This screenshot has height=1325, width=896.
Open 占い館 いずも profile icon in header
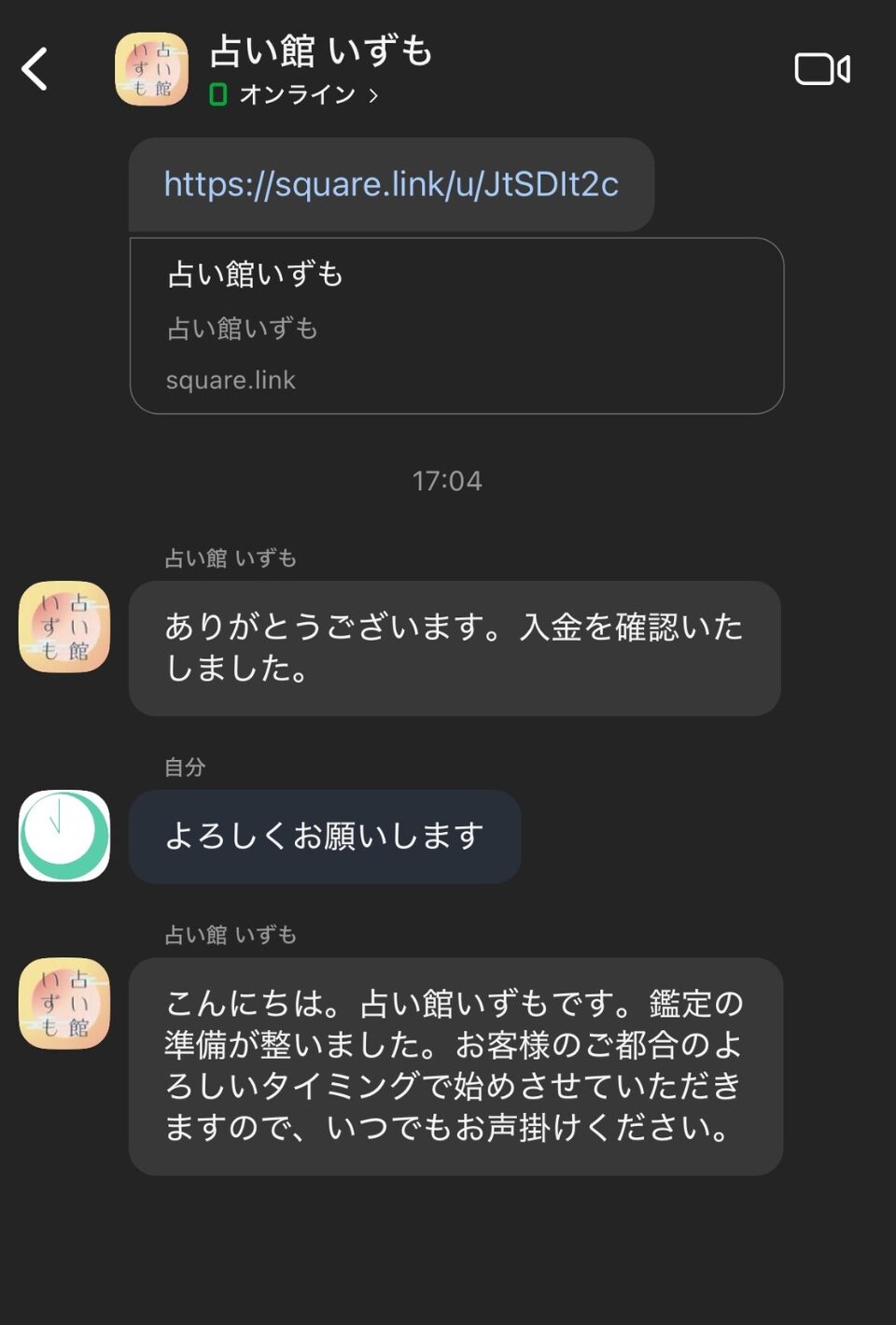(151, 70)
